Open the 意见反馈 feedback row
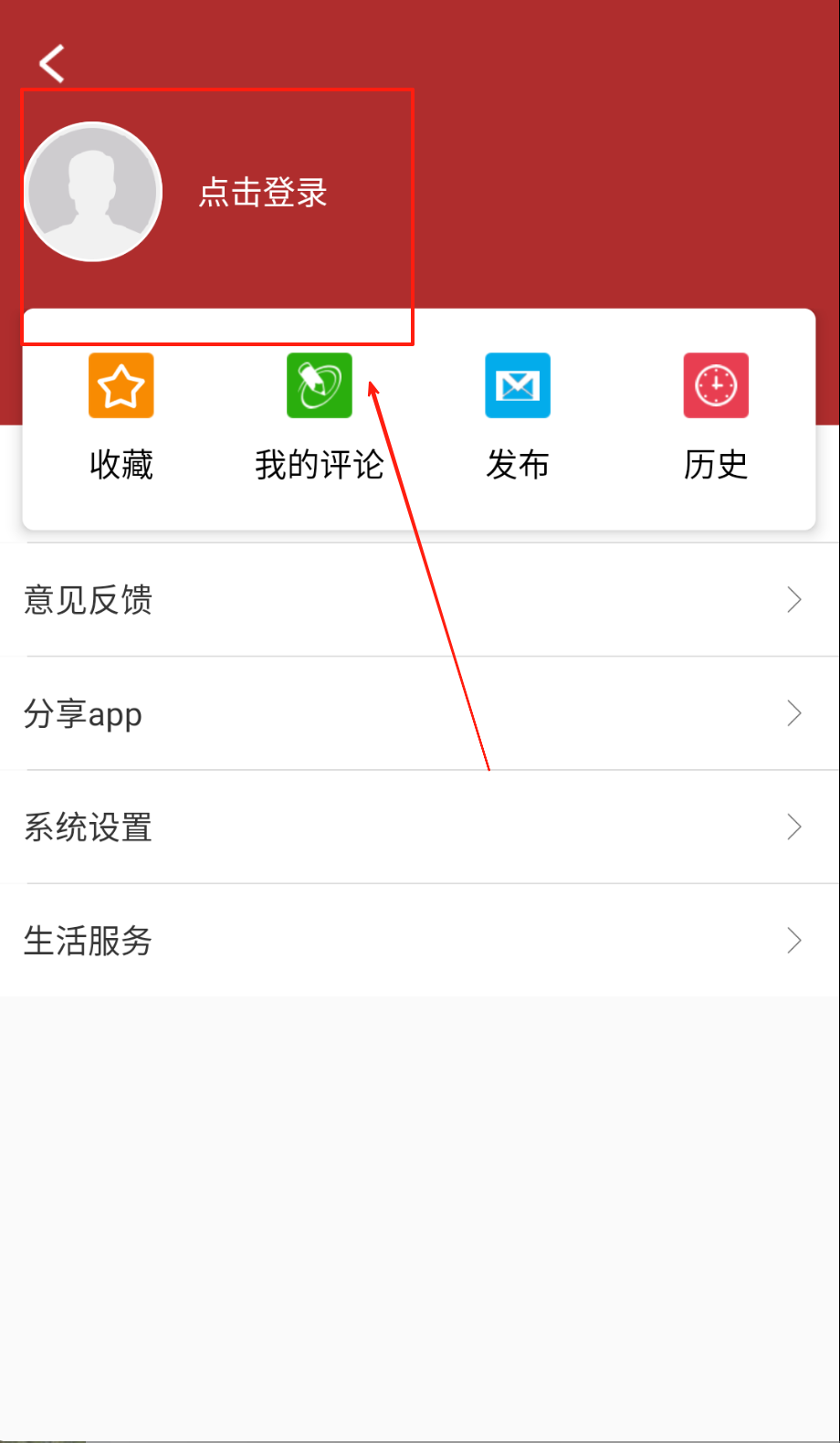Viewport: 840px width, 1443px height. 420,600
